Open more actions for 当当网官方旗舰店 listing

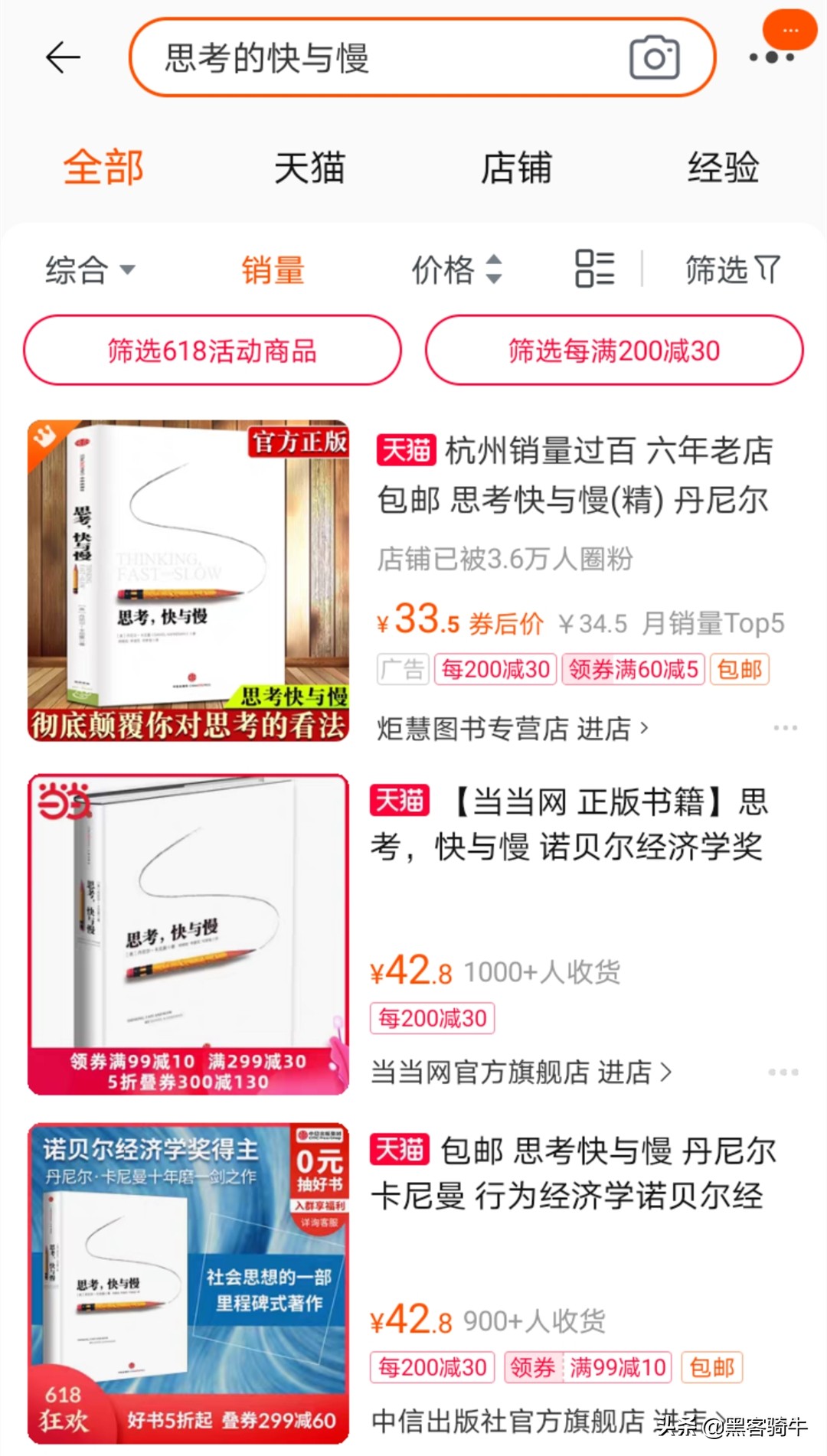point(783,1070)
